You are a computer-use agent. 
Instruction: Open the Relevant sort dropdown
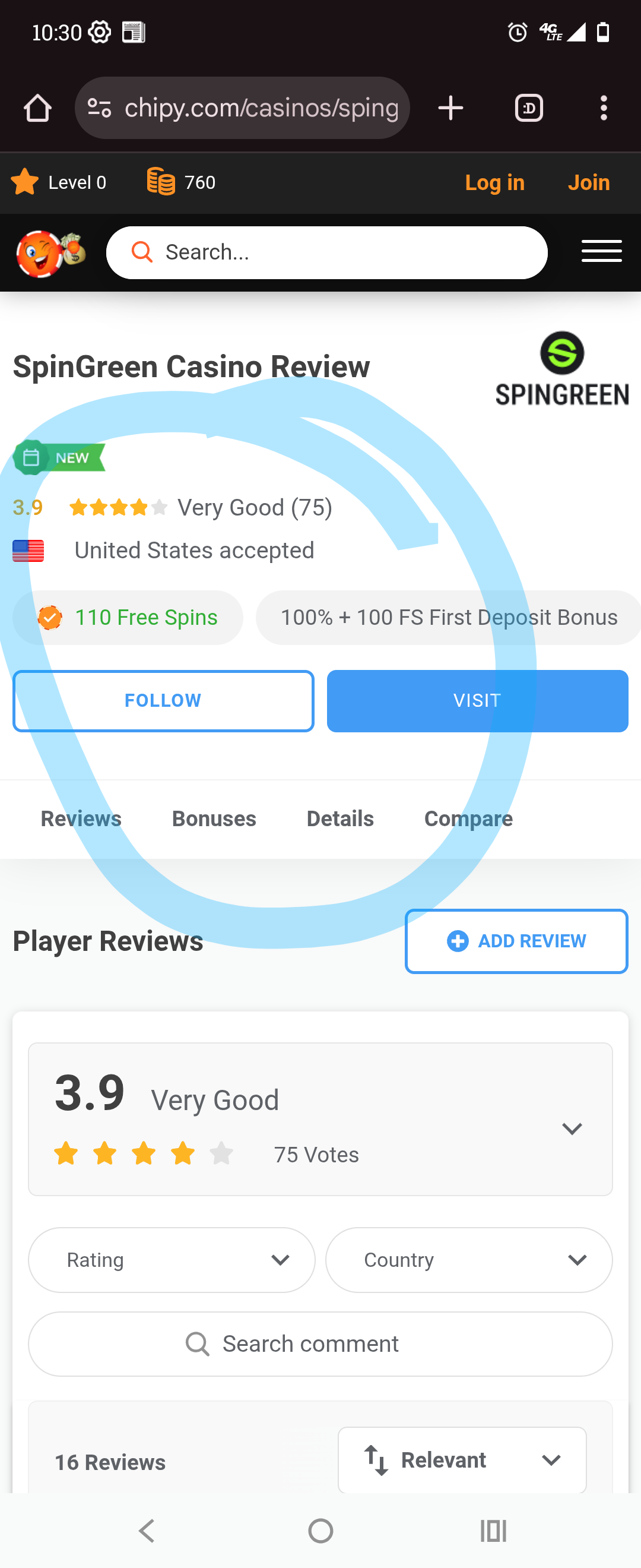(x=462, y=1460)
